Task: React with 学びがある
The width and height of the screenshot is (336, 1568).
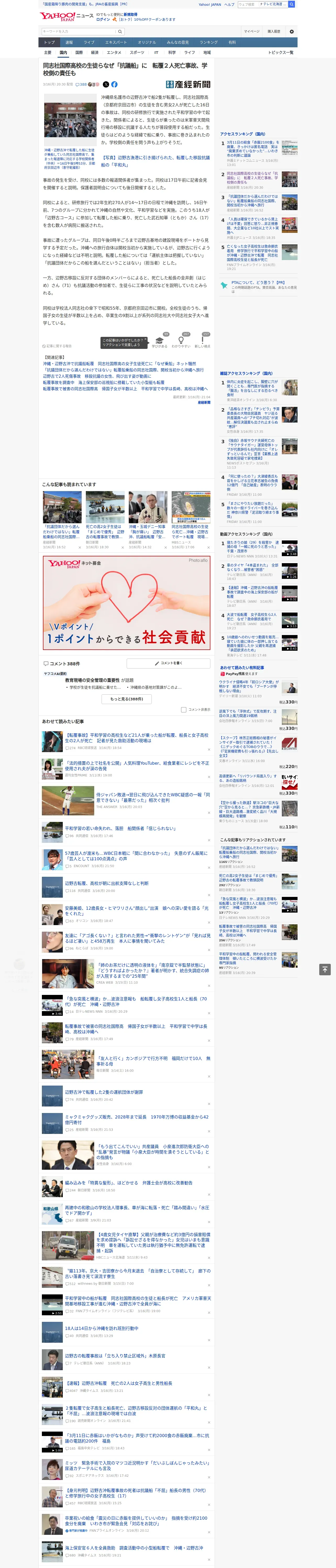Action: tap(160, 342)
